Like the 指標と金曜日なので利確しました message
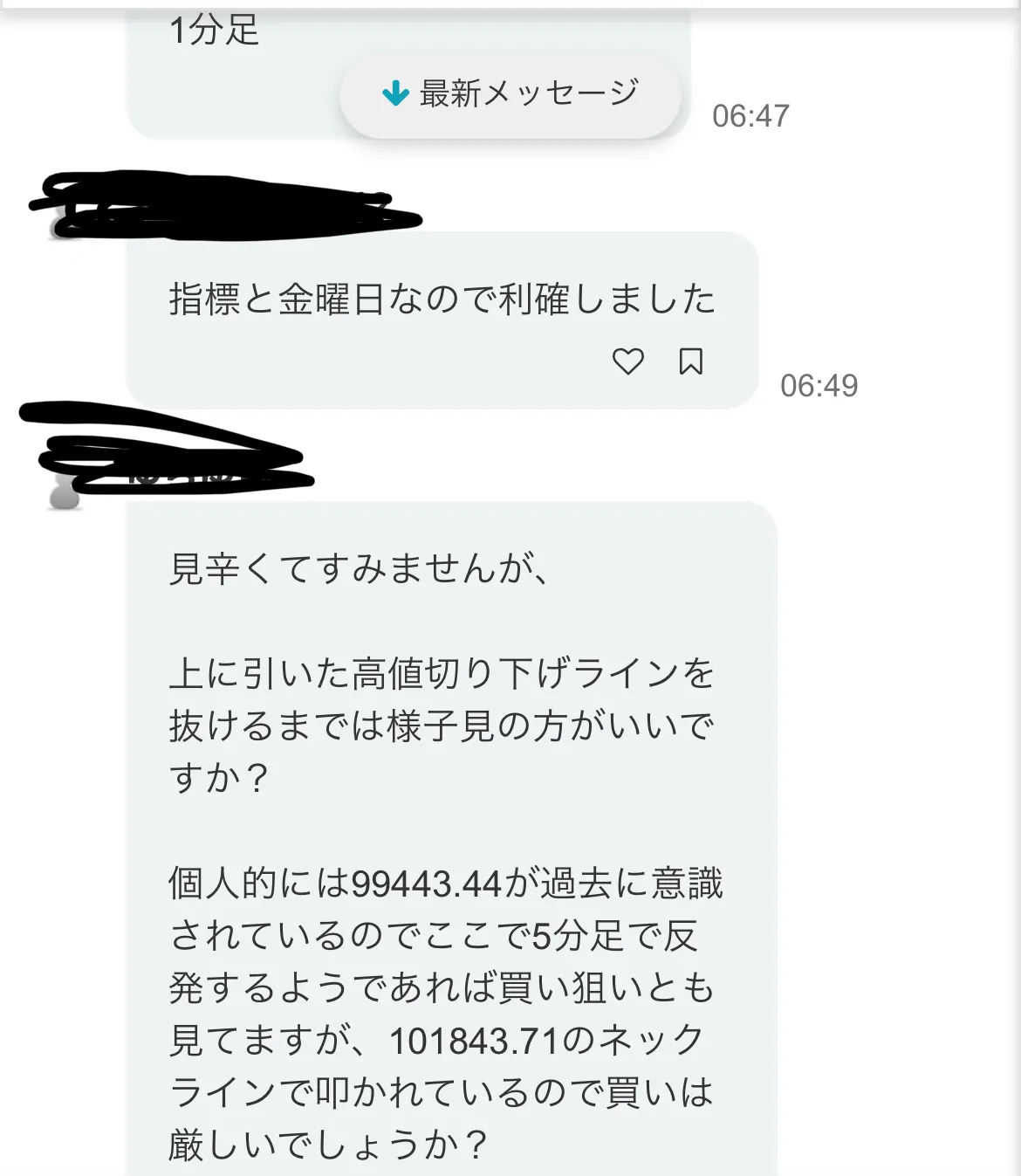This screenshot has width=1021, height=1176. (x=627, y=361)
